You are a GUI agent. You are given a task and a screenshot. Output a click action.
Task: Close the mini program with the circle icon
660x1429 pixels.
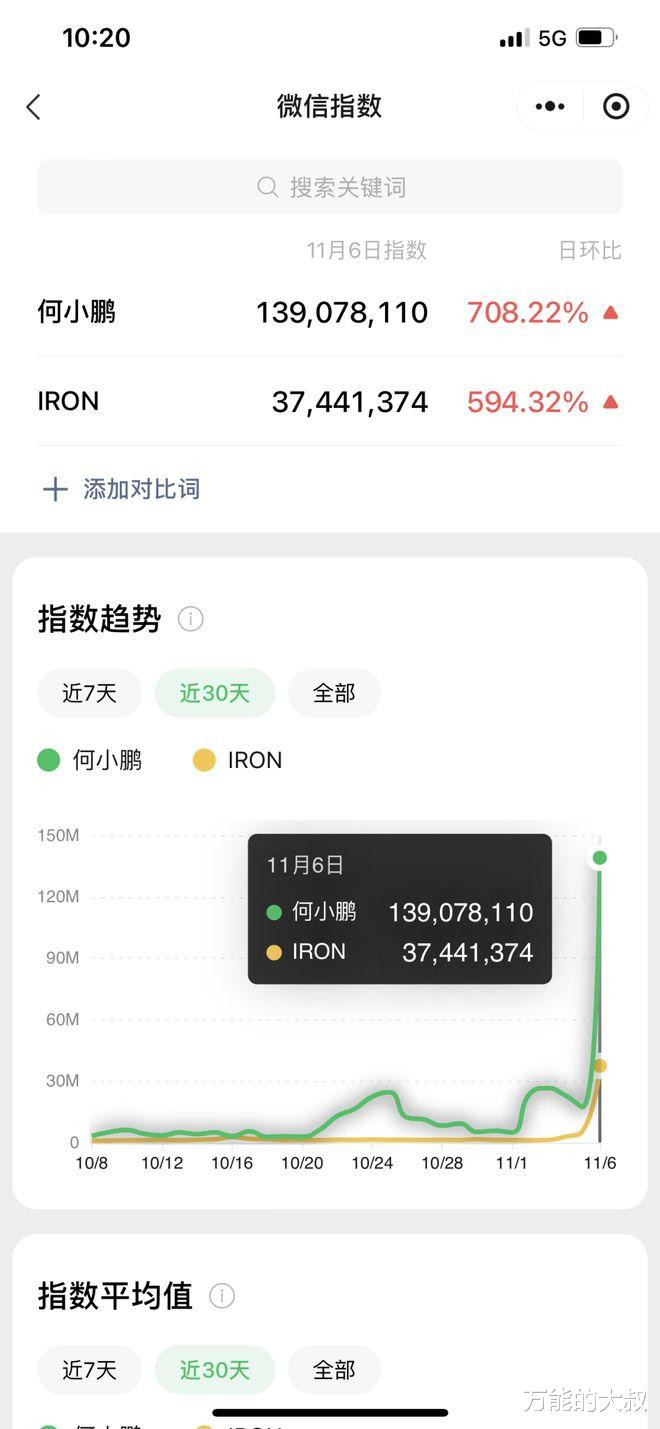616,106
